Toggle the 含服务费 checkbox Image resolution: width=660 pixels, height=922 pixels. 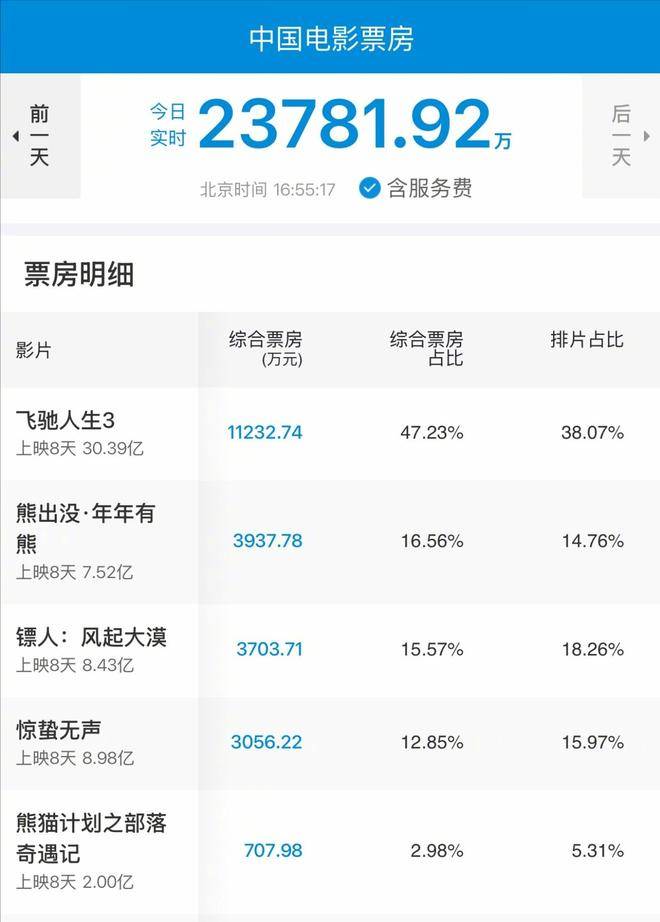tap(370, 188)
